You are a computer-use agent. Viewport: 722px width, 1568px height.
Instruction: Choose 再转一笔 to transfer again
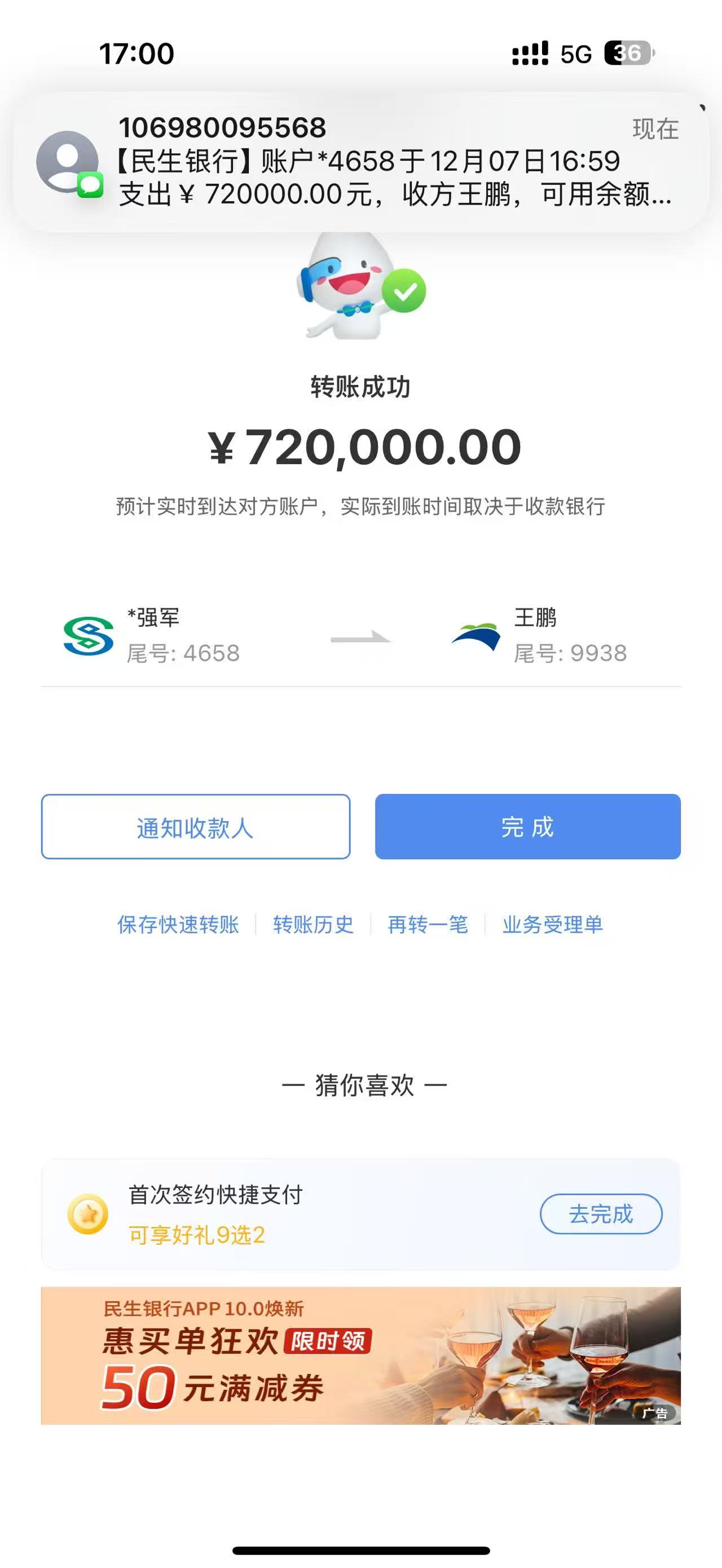[428, 925]
